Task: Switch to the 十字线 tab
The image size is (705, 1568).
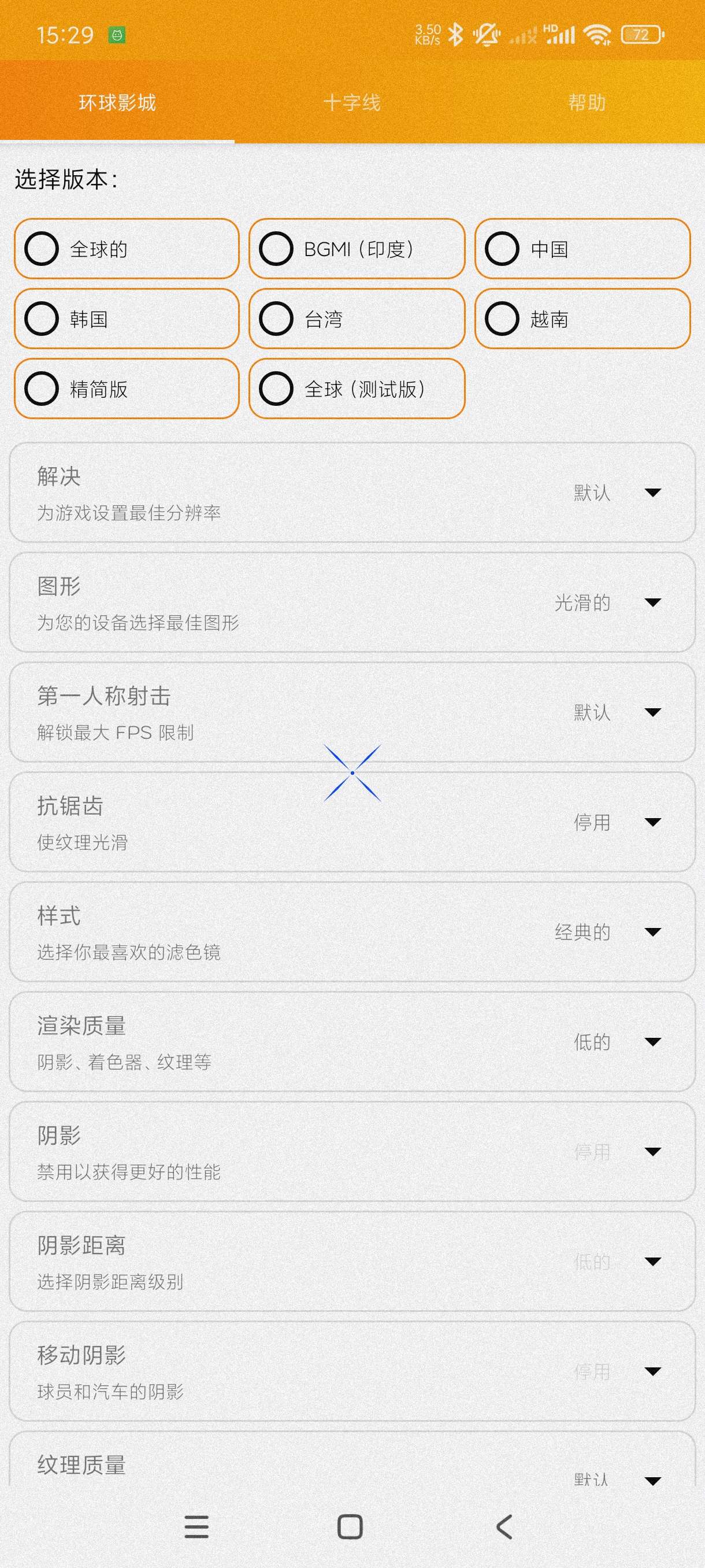Action: click(x=351, y=102)
